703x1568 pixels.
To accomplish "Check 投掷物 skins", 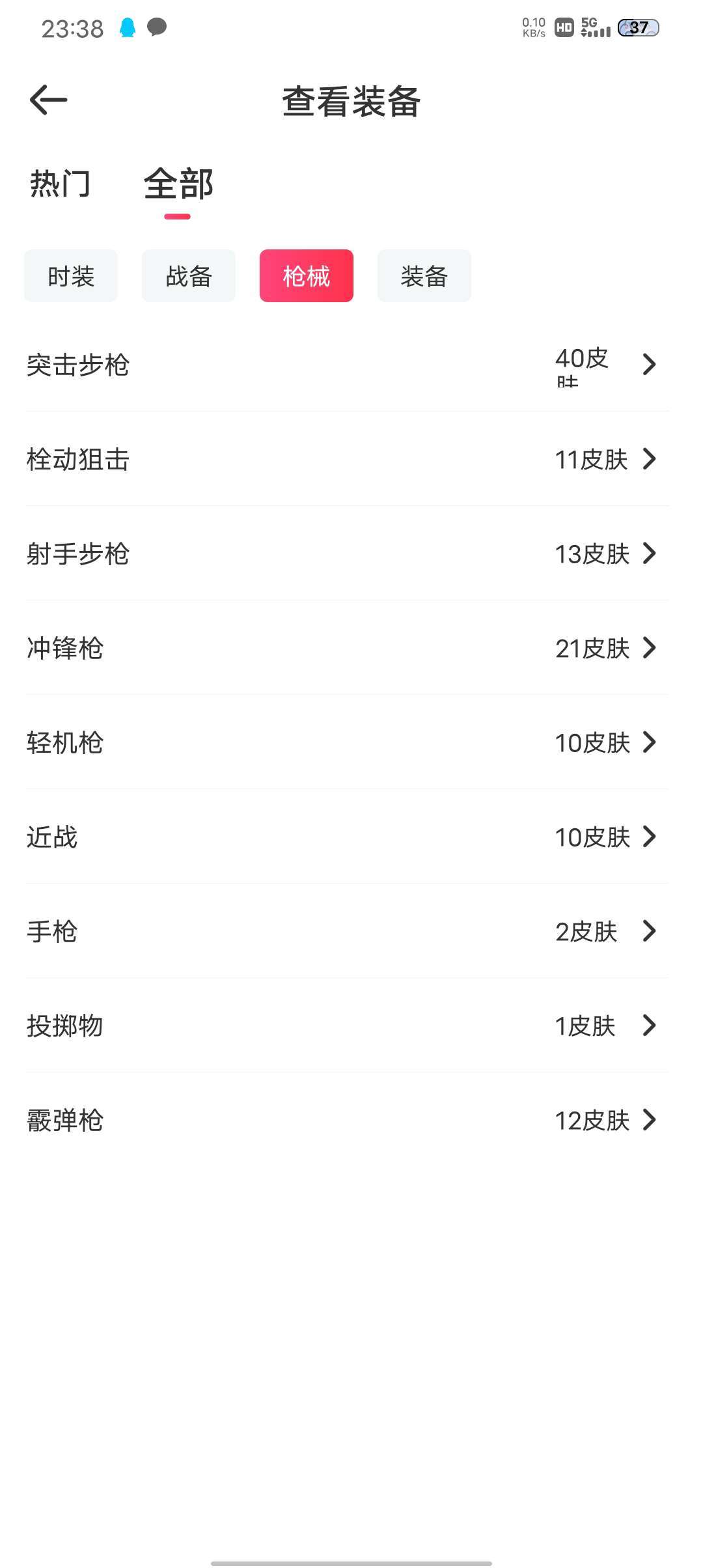I will 348,1026.
